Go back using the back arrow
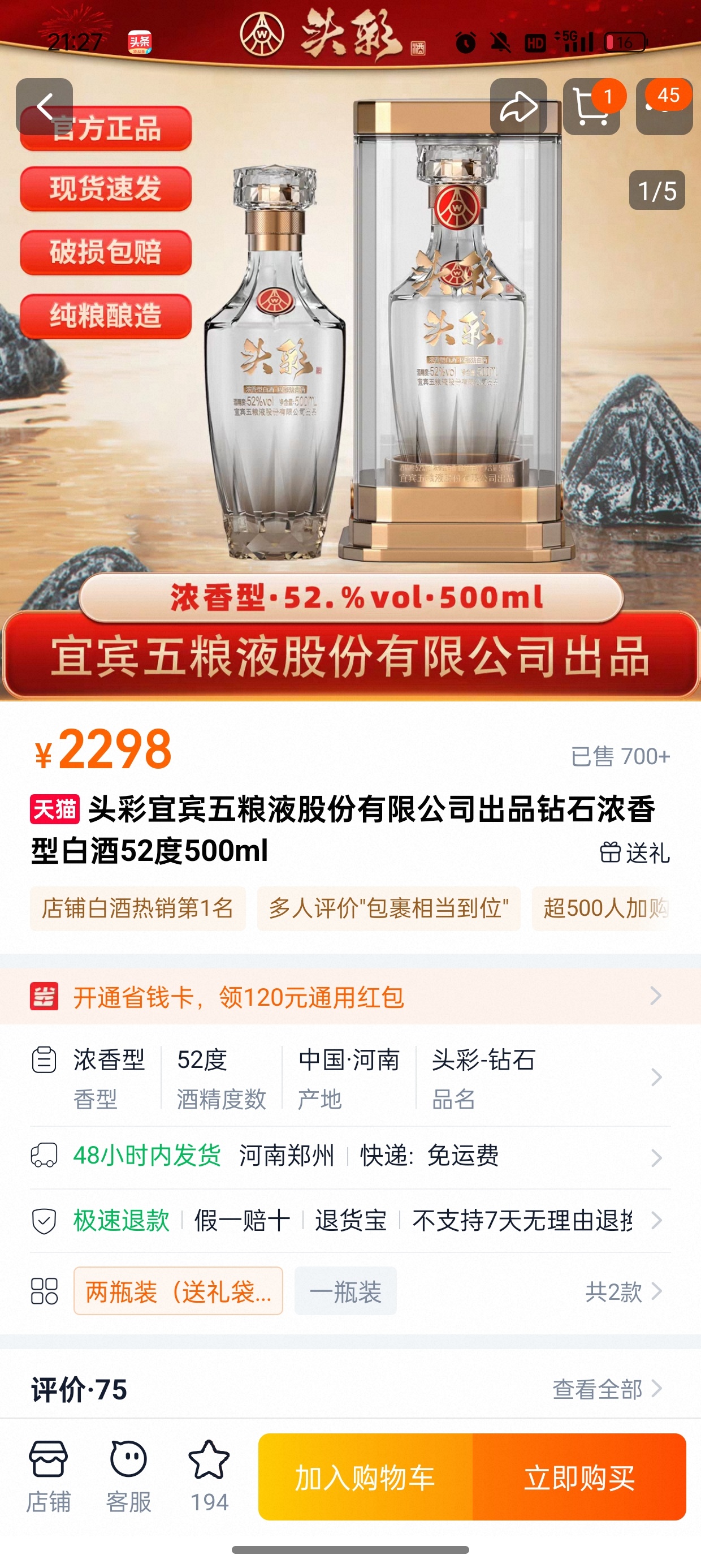 point(45,106)
